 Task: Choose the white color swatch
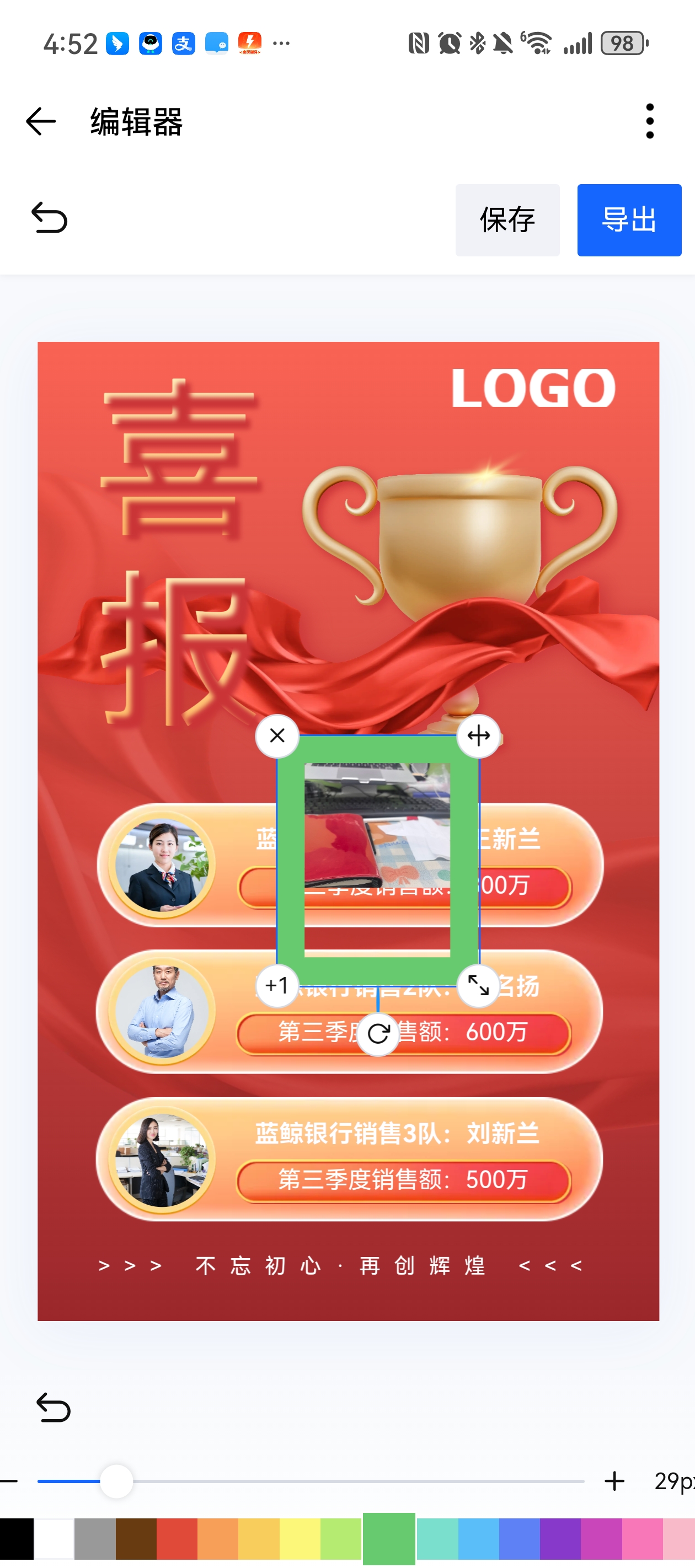point(54,1539)
